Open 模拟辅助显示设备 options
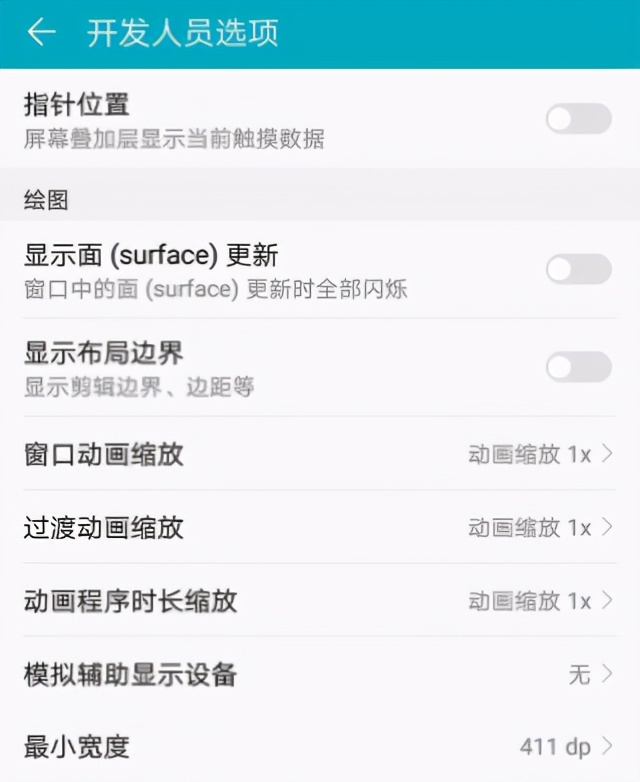The height and width of the screenshot is (782, 640). (320, 674)
